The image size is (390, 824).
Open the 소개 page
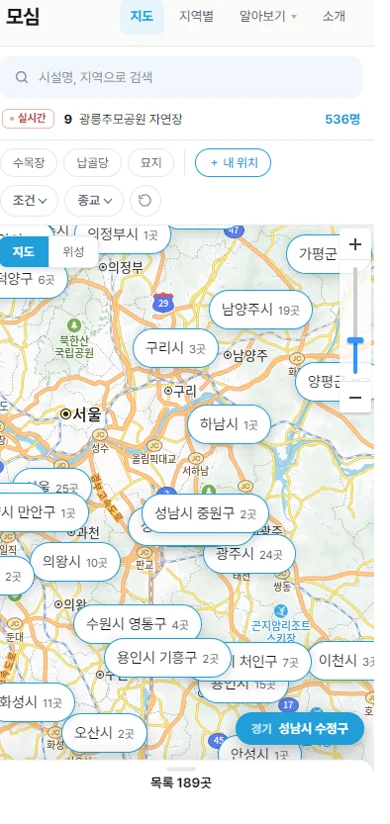tap(334, 16)
